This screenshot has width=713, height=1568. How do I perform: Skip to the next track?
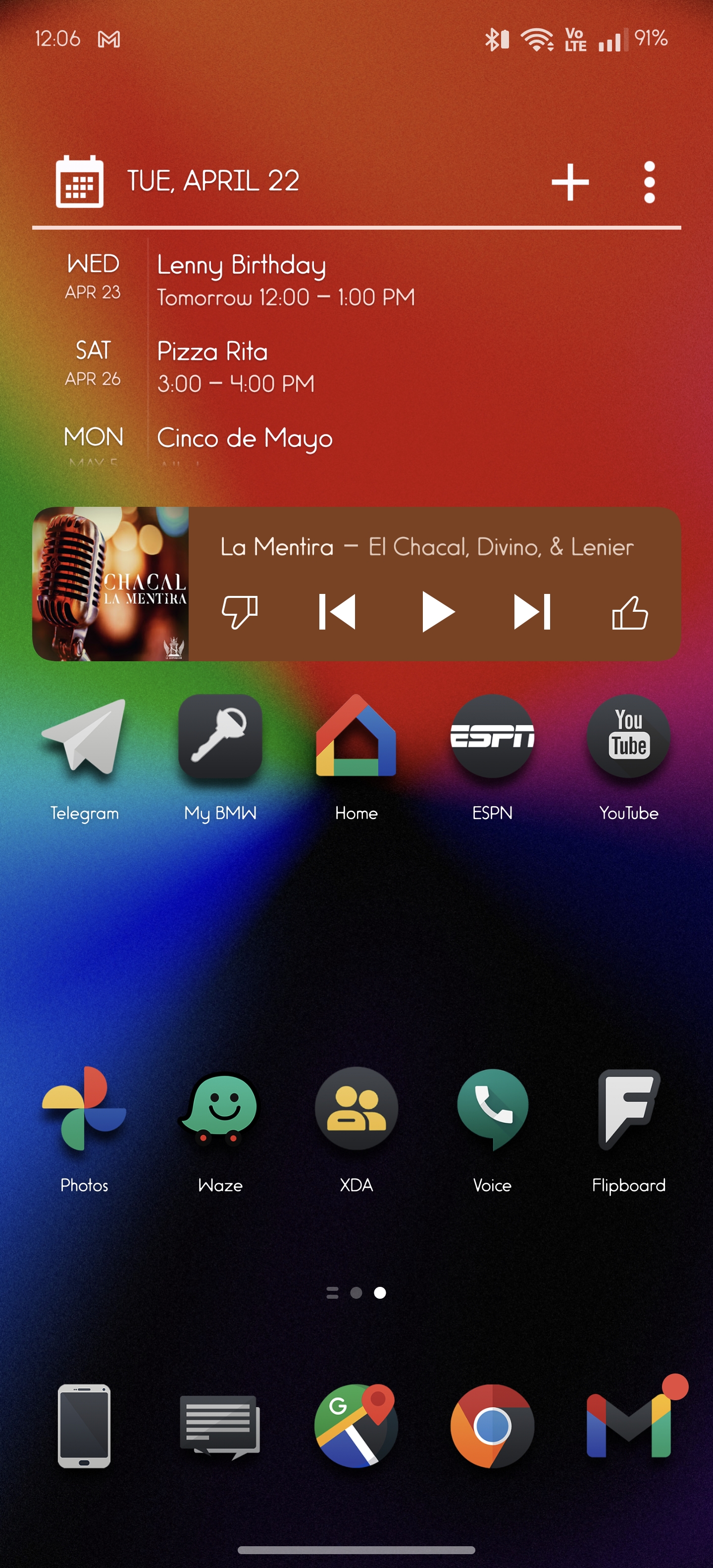click(x=532, y=611)
